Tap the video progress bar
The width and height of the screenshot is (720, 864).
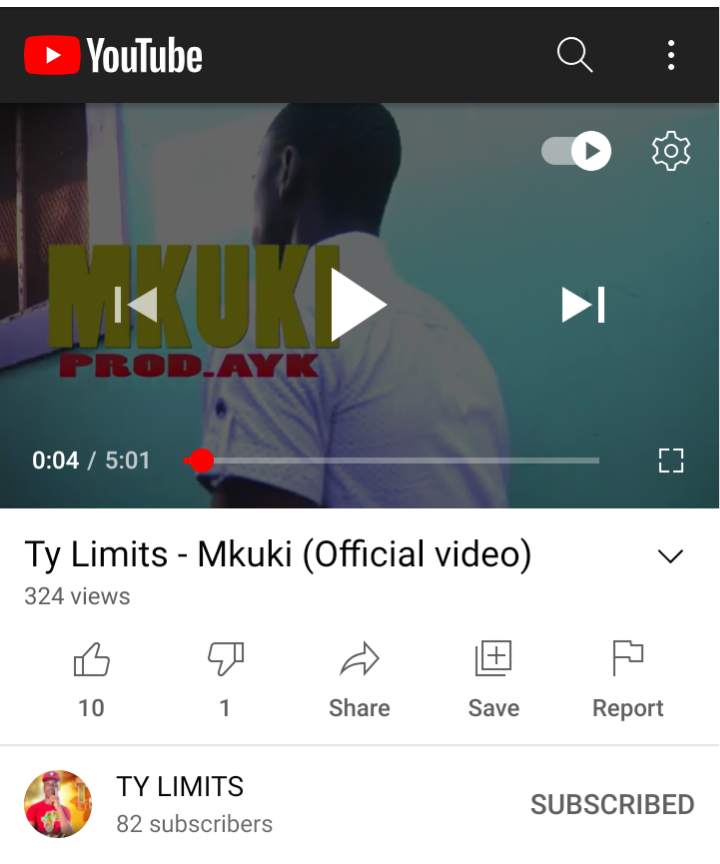tap(400, 460)
